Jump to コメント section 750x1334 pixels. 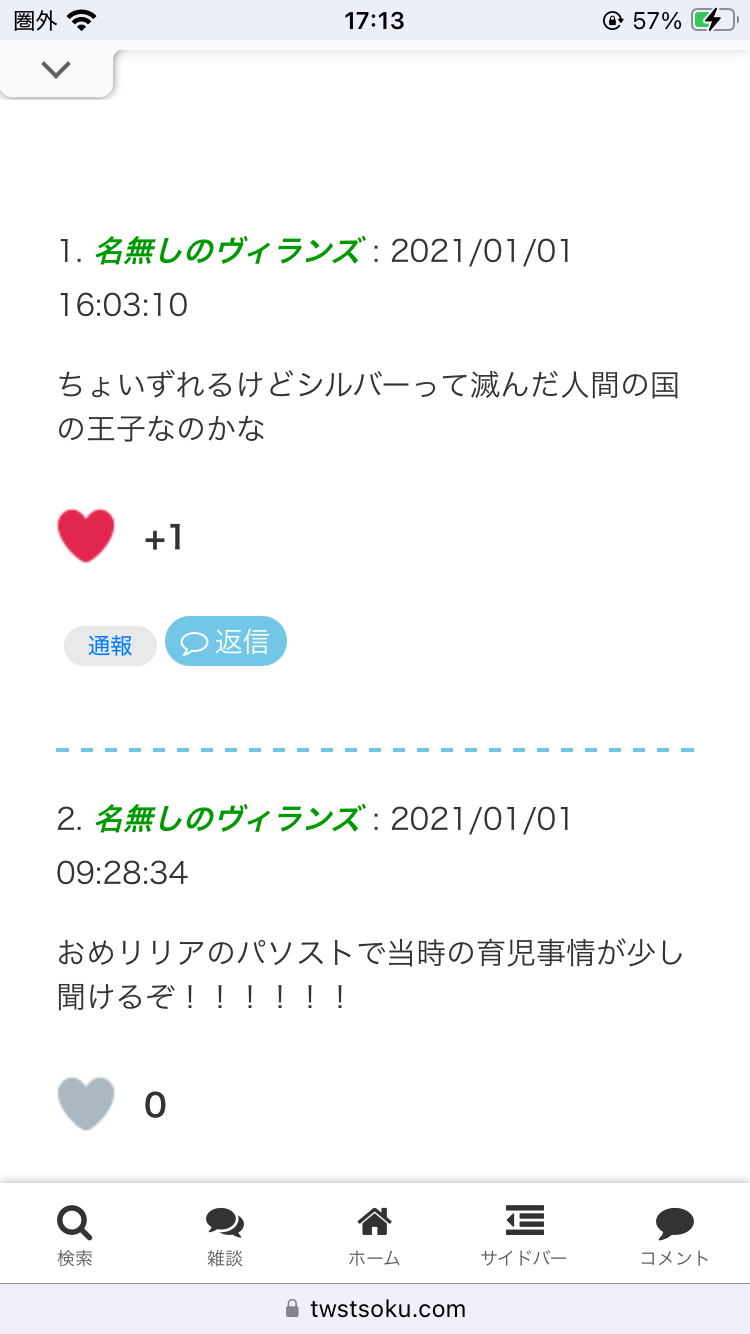675,1236
